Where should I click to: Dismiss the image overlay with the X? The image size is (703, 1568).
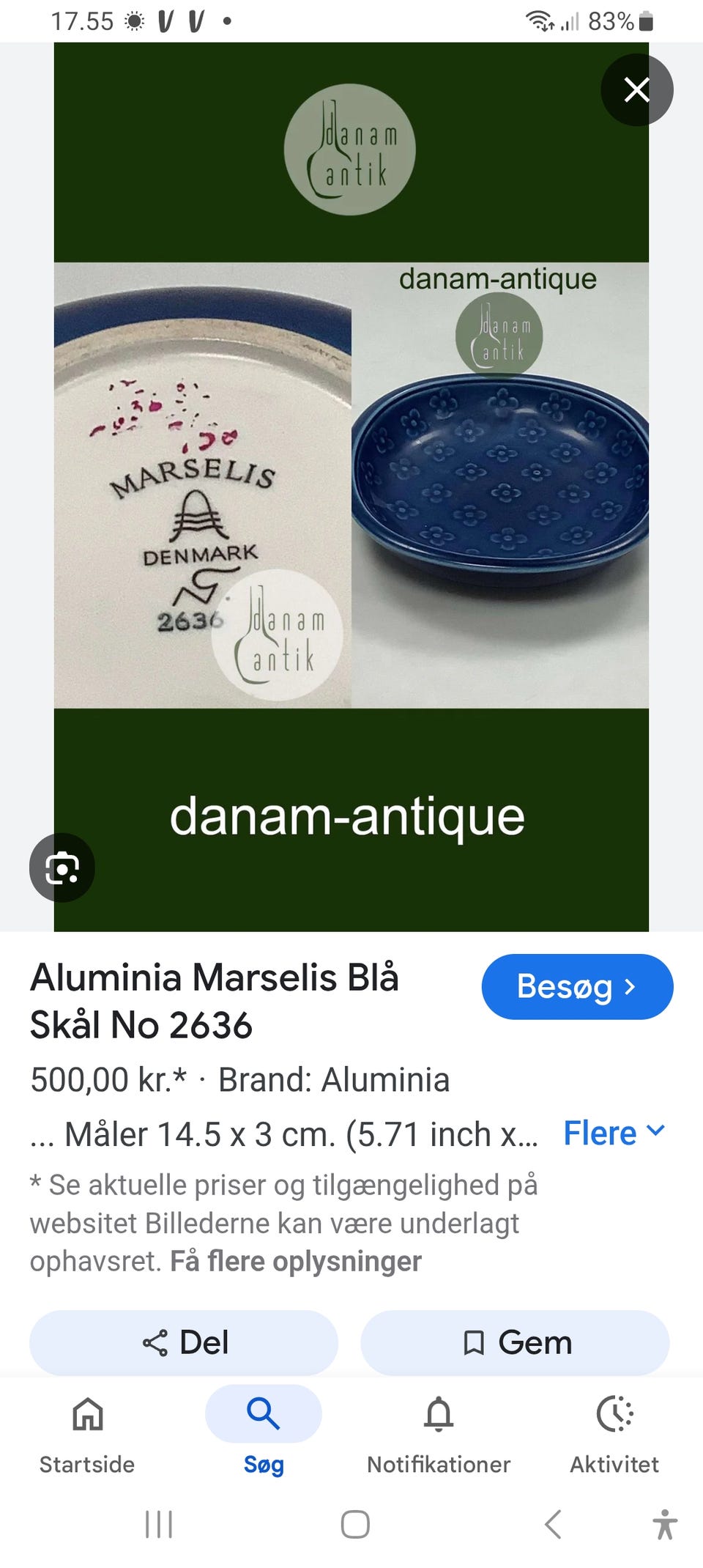coord(636,89)
